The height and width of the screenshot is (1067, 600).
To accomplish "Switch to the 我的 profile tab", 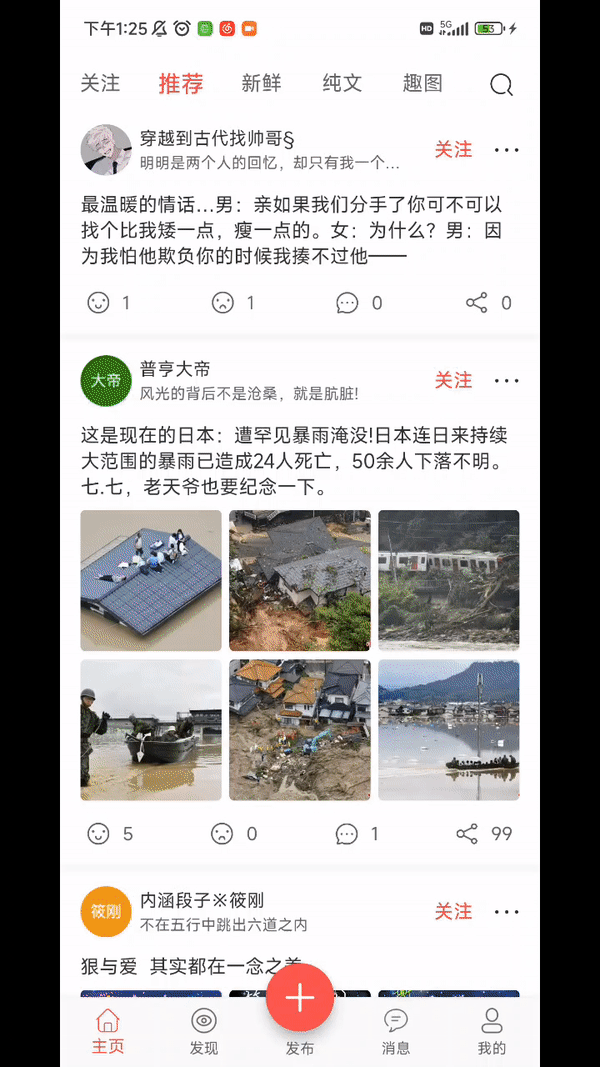I will (x=492, y=1030).
